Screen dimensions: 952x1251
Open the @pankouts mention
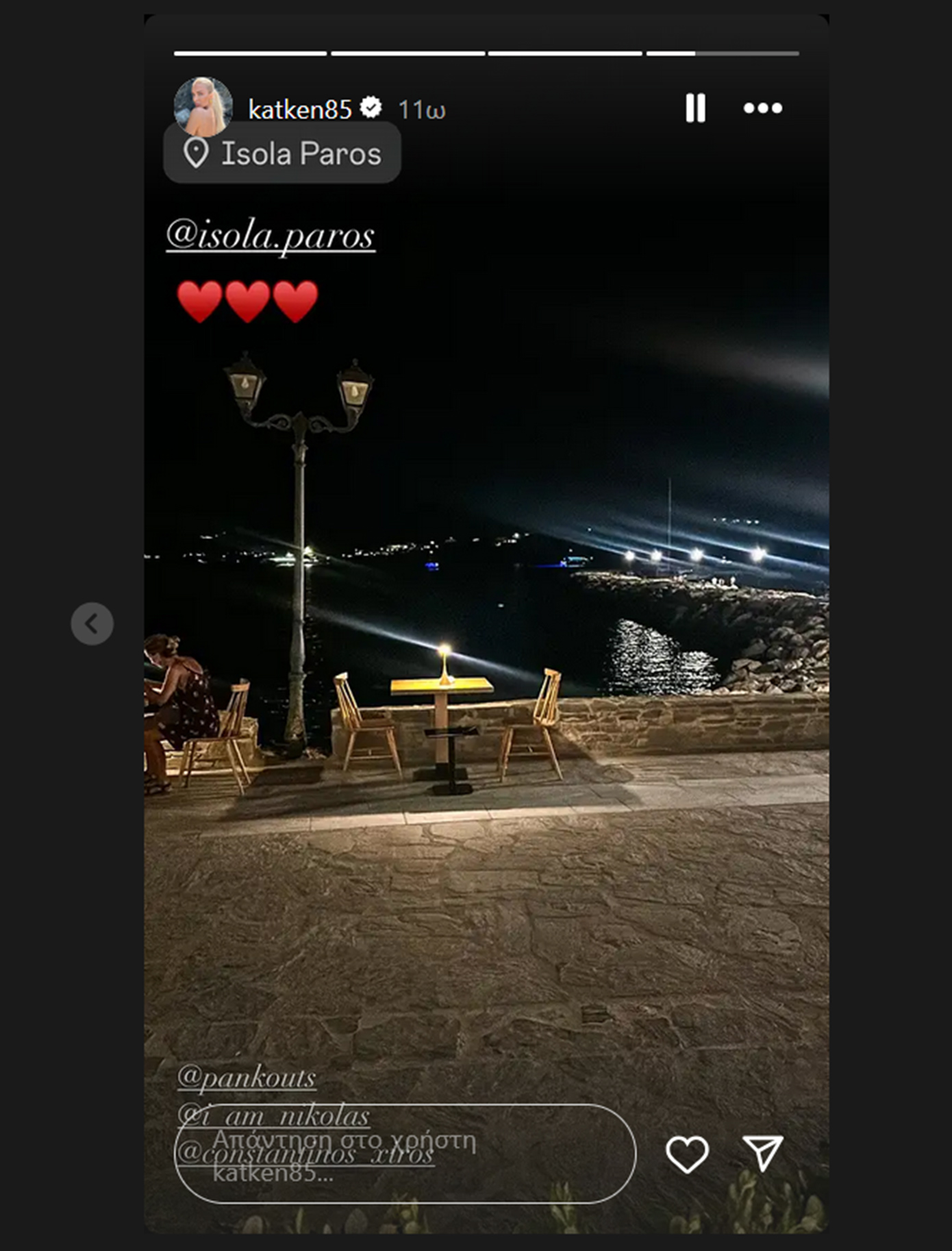coord(247,1078)
